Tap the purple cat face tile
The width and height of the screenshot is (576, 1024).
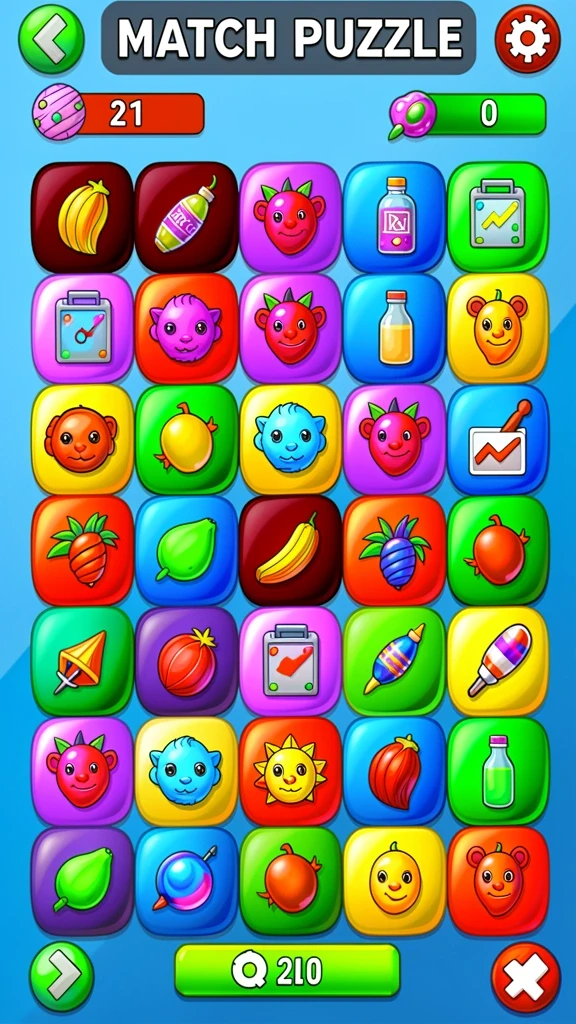186,328
